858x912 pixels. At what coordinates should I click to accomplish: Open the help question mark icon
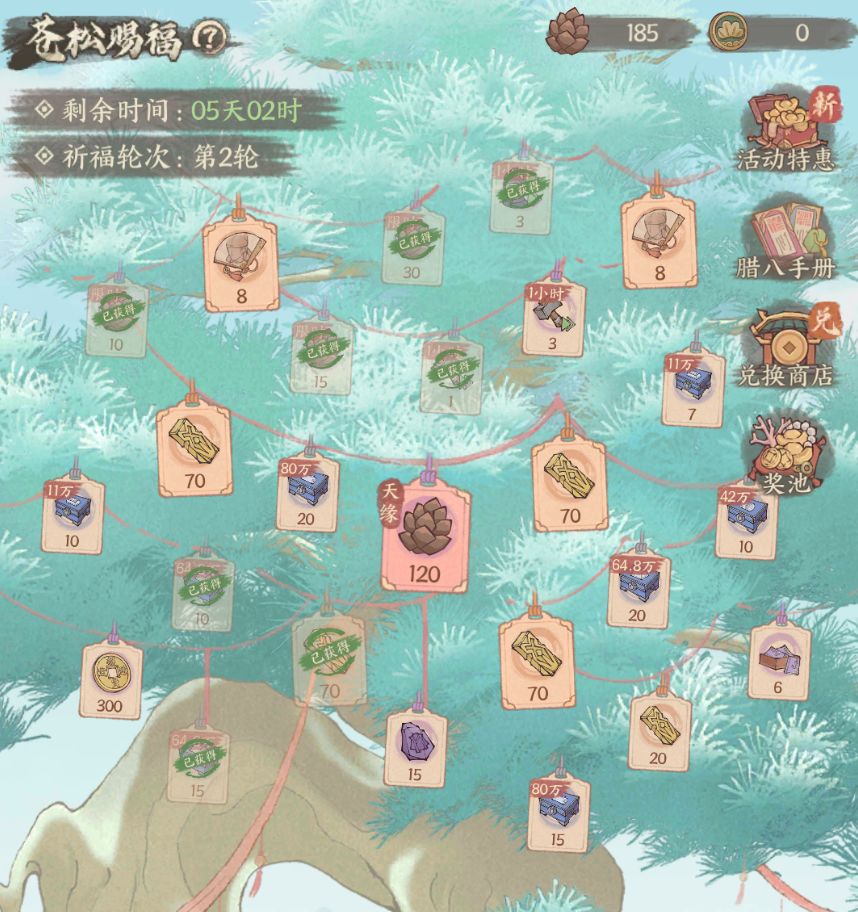pyautogui.click(x=211, y=38)
